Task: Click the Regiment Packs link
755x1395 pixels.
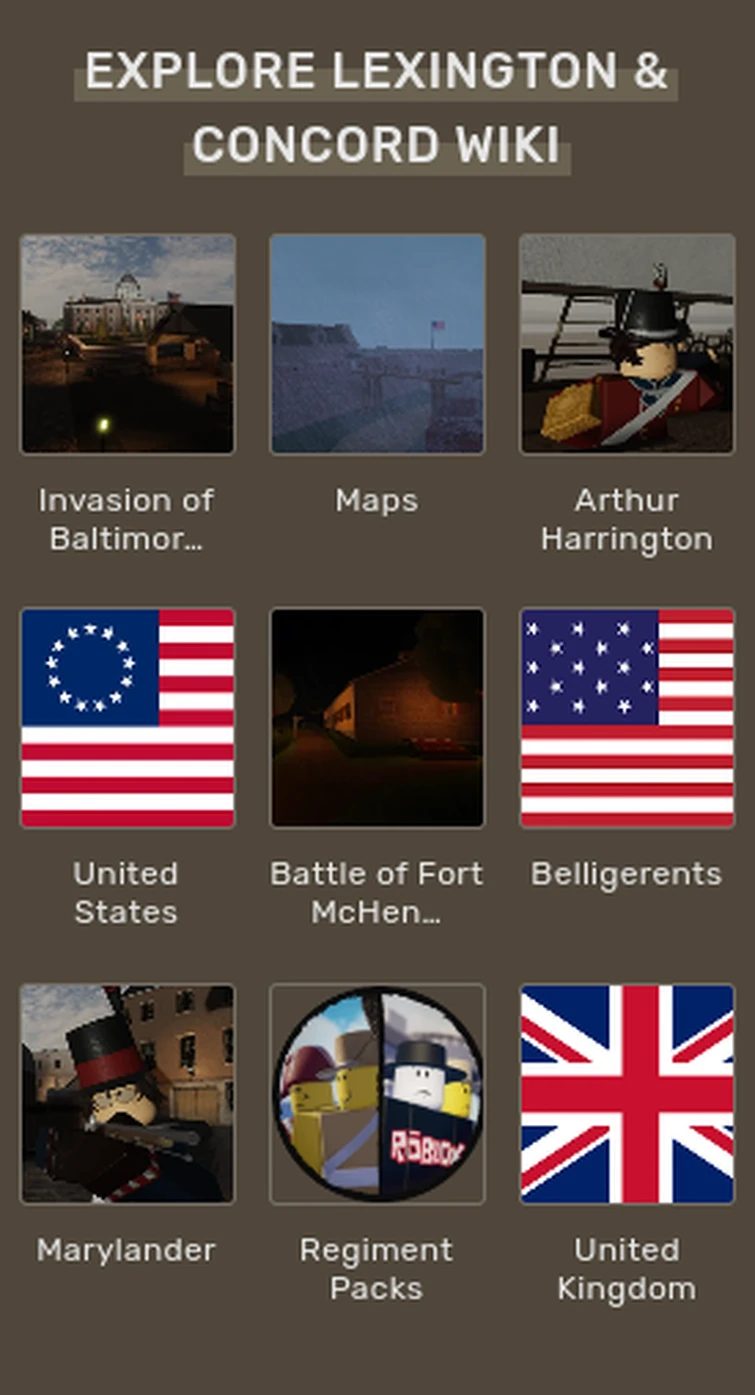Action: coord(377,1268)
